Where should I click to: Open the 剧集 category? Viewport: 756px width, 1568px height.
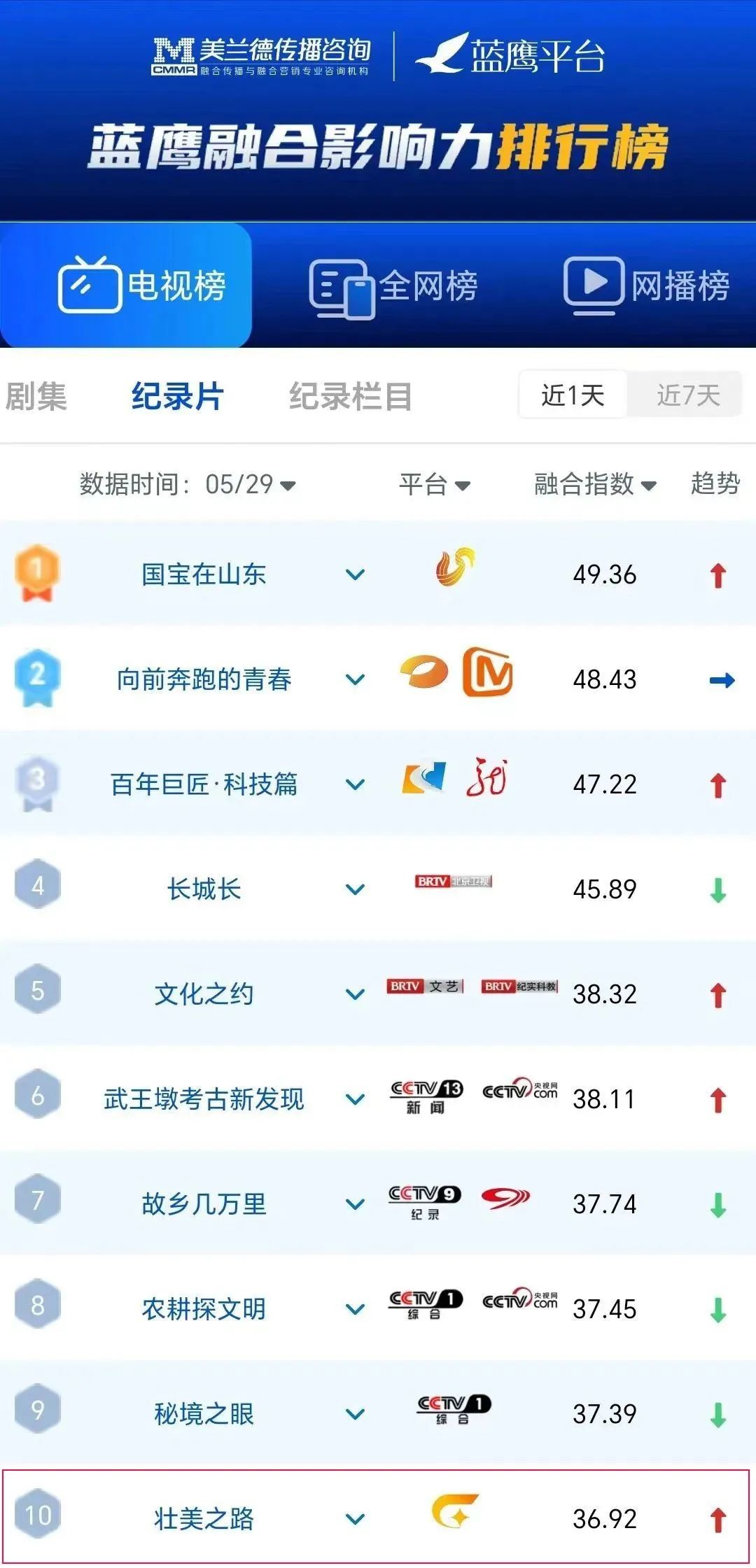(x=35, y=396)
